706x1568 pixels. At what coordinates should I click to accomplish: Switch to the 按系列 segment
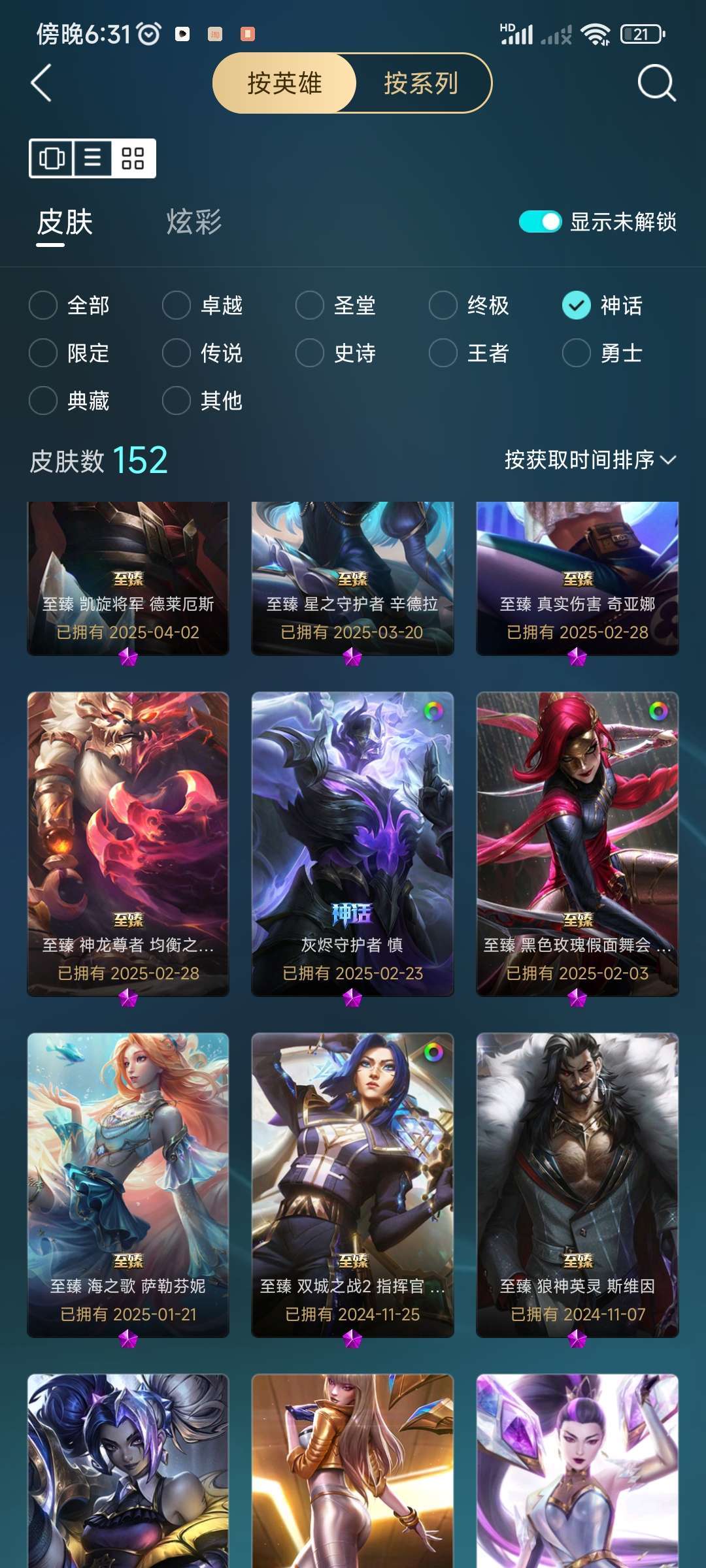tap(421, 83)
